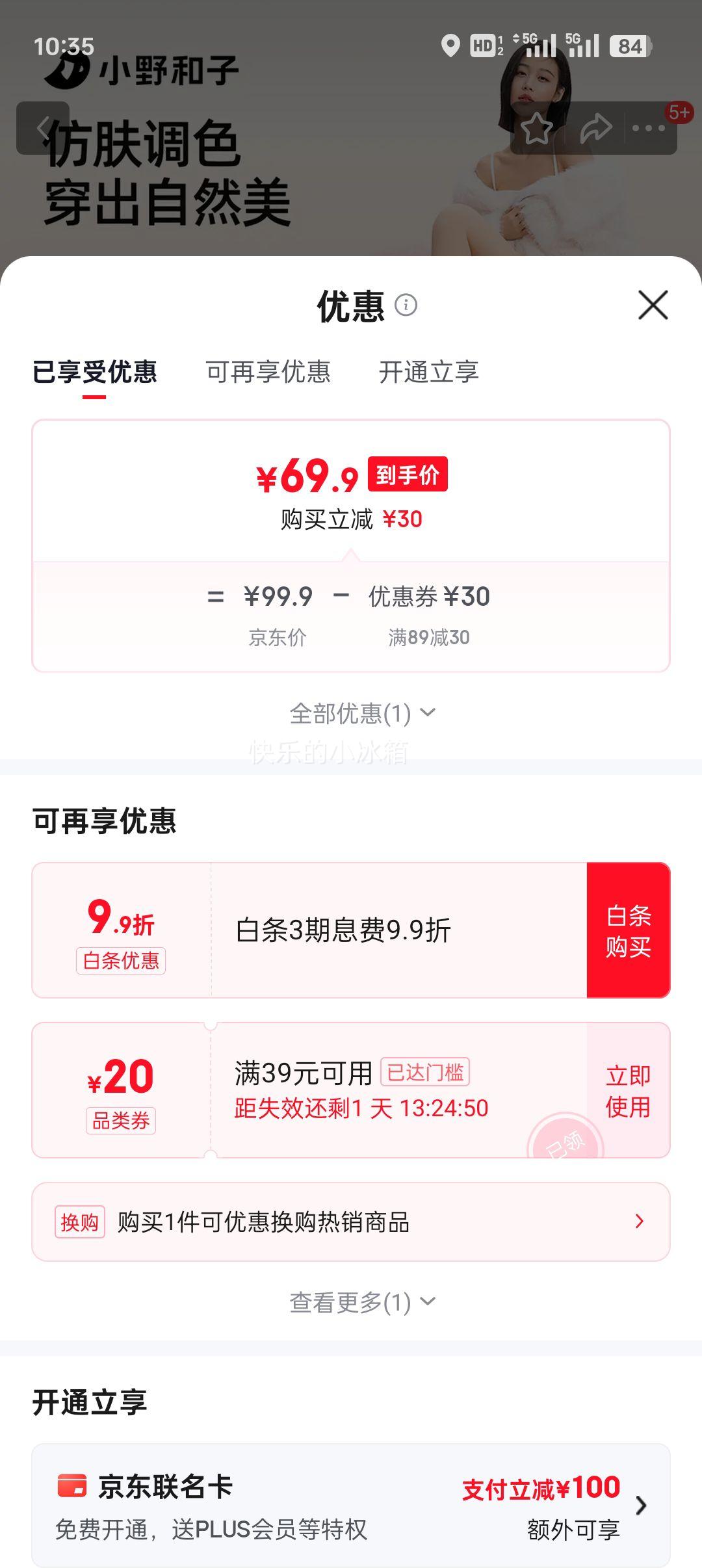This screenshot has height=1568, width=702.
Task: Select the 已享受优惠 tab
Action: click(93, 372)
